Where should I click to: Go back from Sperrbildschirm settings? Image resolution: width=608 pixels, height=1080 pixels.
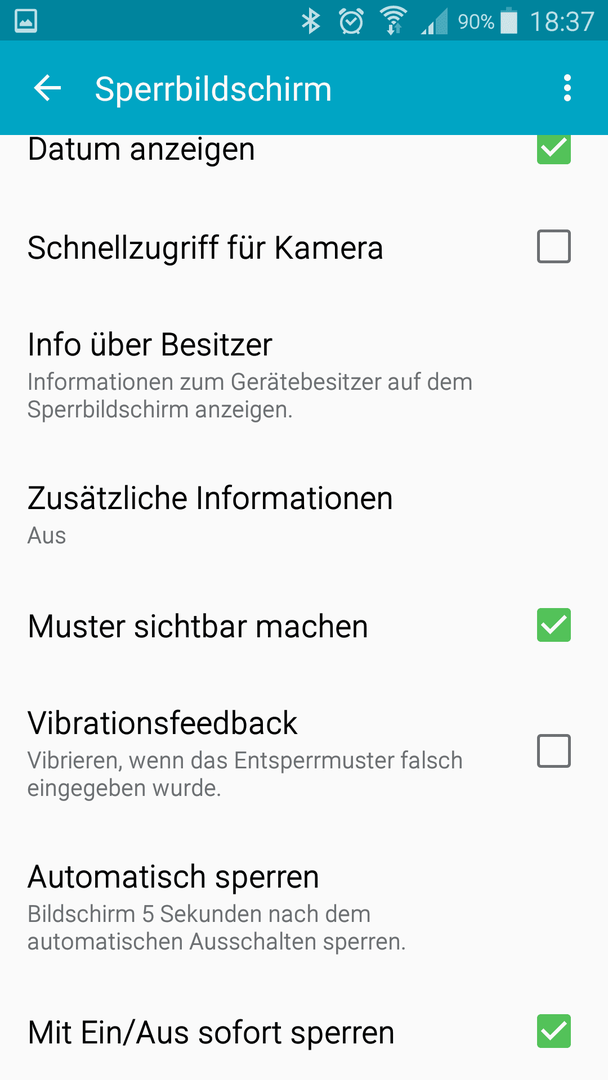tap(48, 88)
